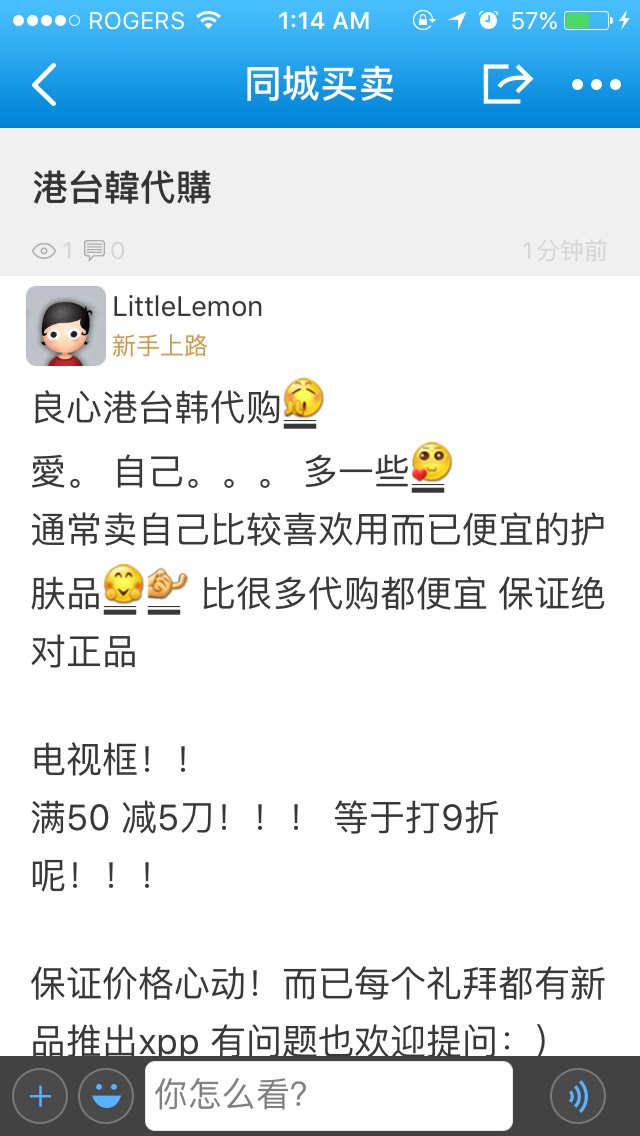Open the emoji picker

pyautogui.click(x=106, y=1096)
